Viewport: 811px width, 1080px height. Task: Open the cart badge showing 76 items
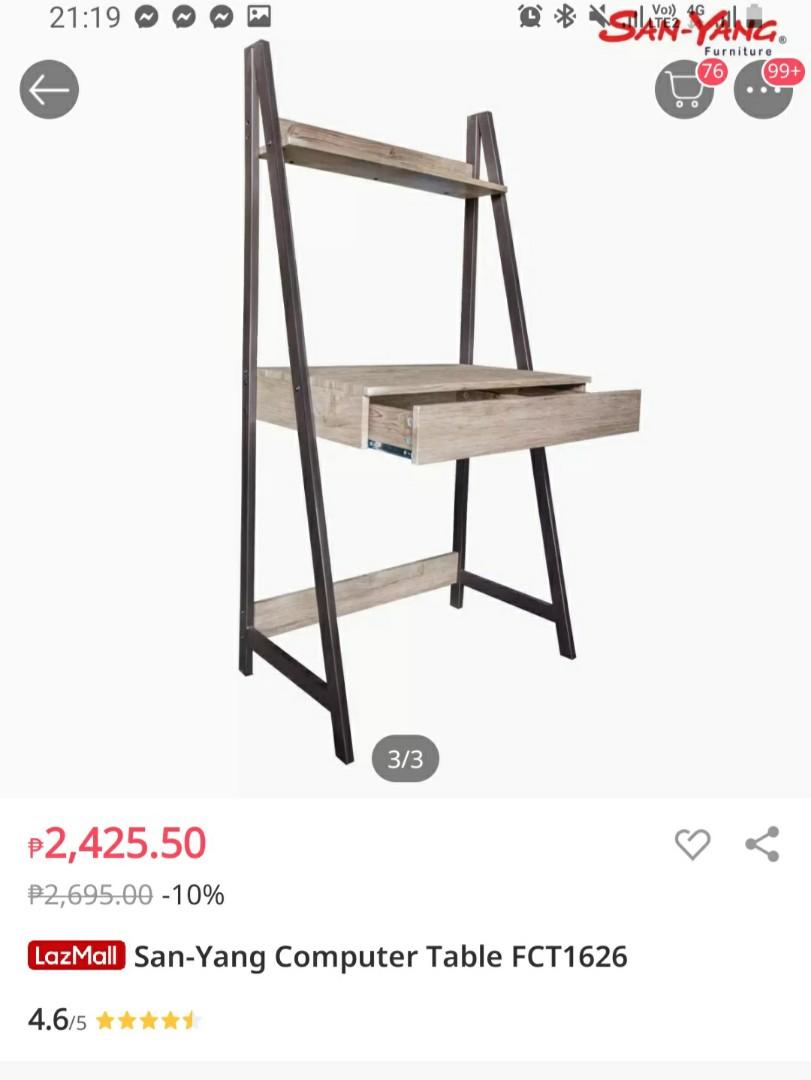713,72
